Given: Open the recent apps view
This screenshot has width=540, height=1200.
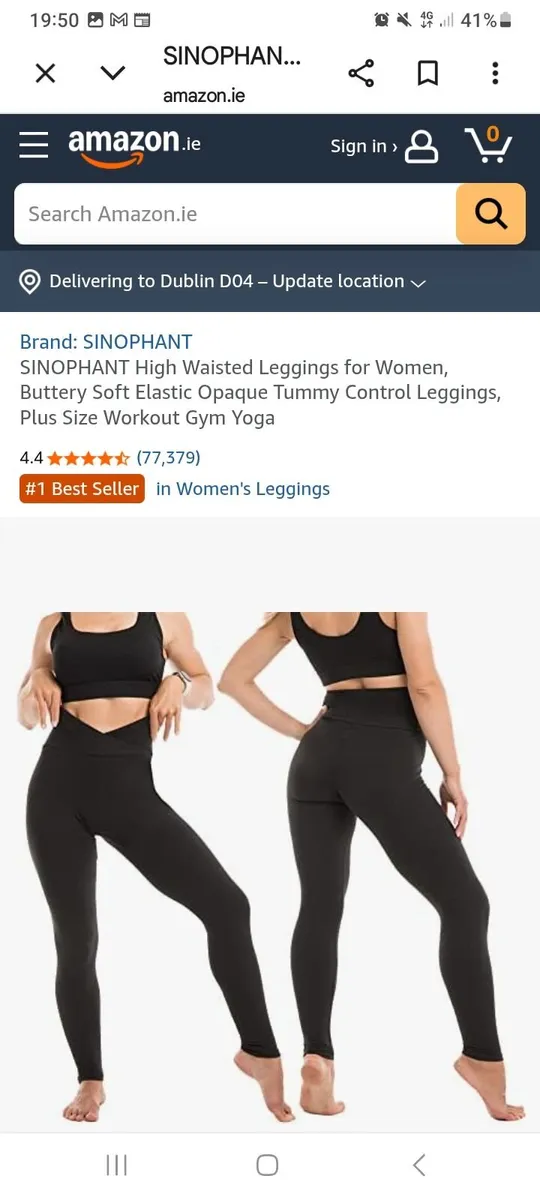Looking at the screenshot, I should point(117,1165).
